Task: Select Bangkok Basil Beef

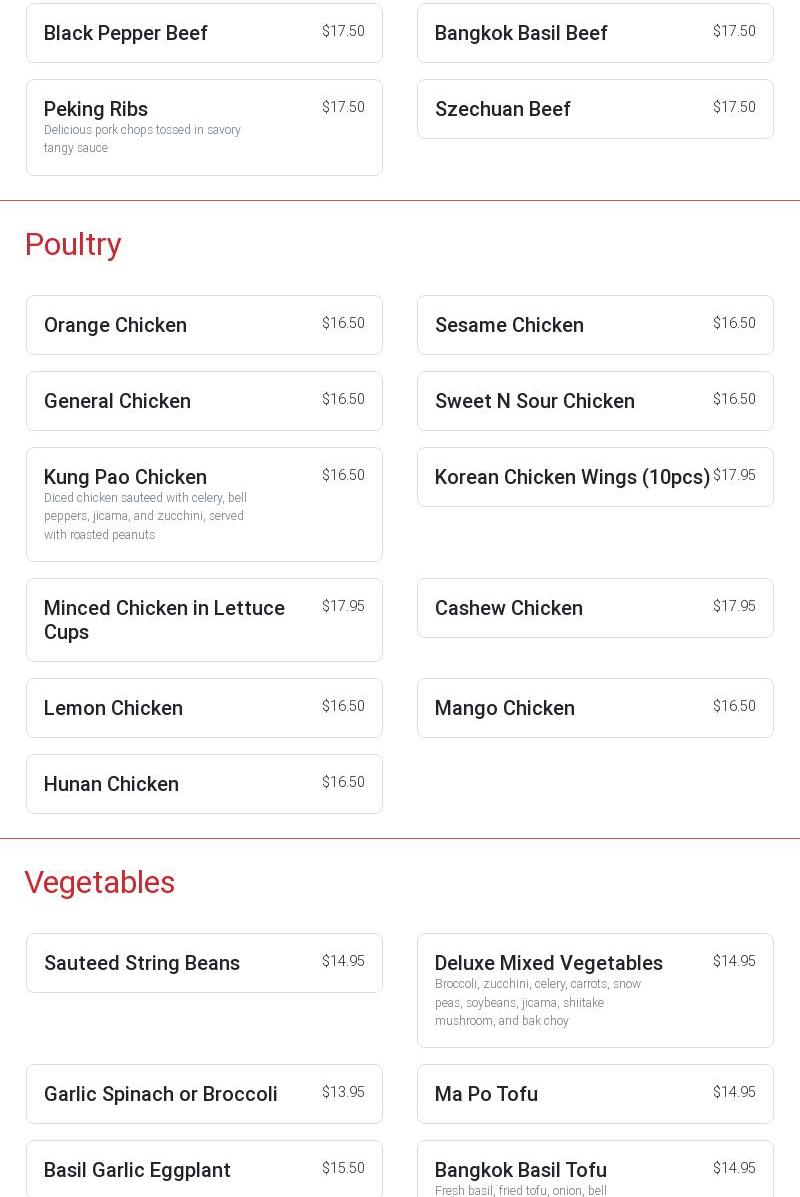Action: 595,33
